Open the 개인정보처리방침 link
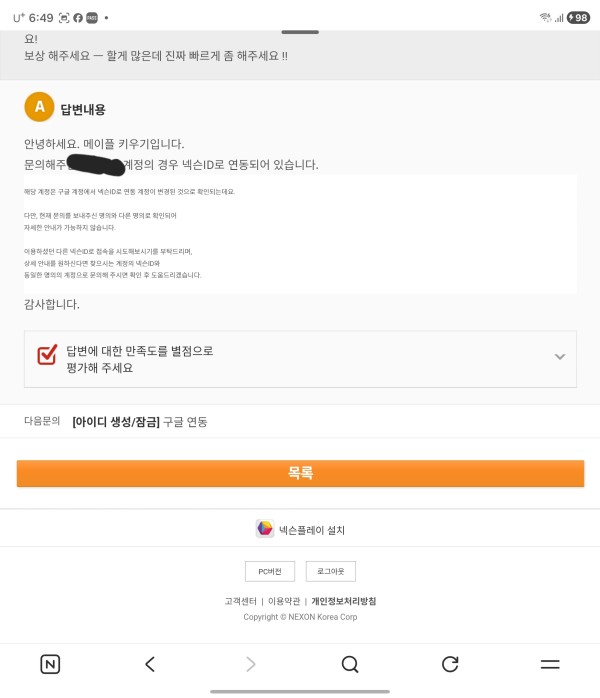 coord(343,601)
